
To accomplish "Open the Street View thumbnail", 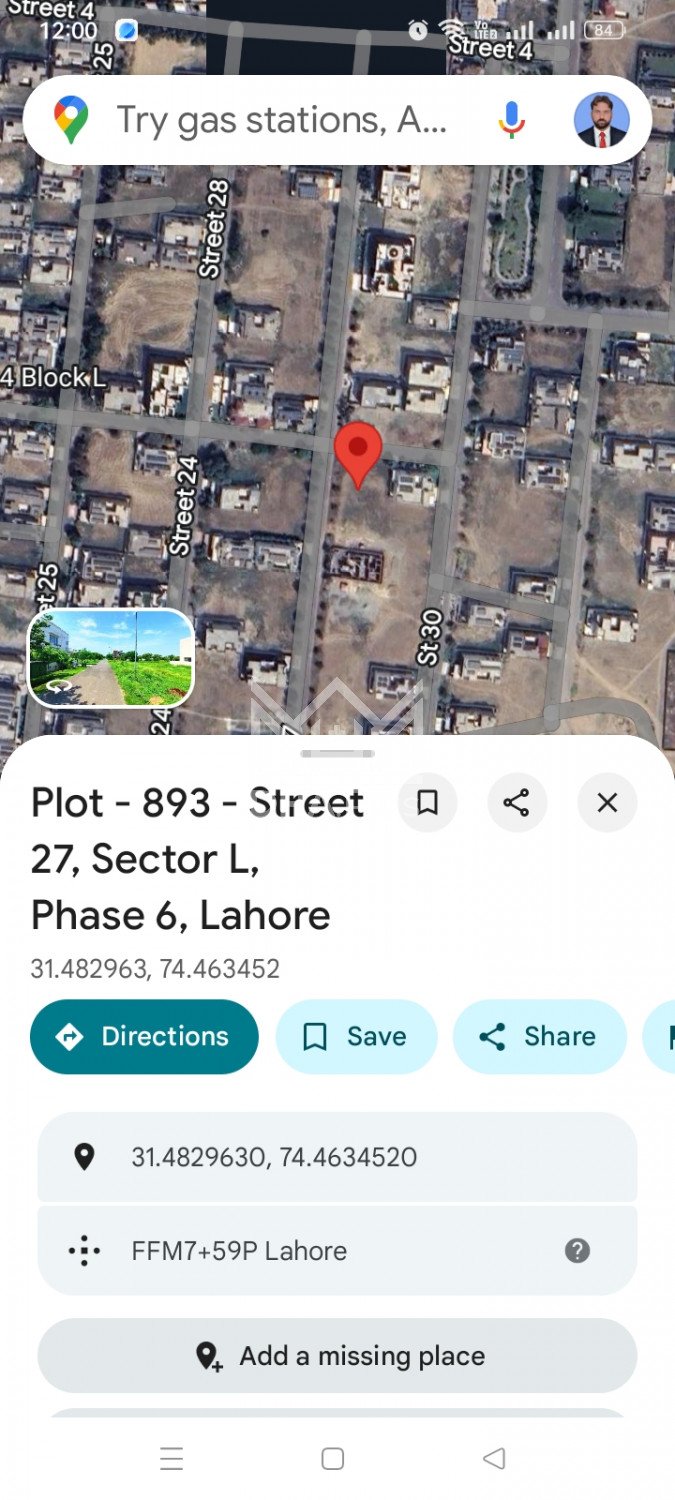I will point(110,658).
